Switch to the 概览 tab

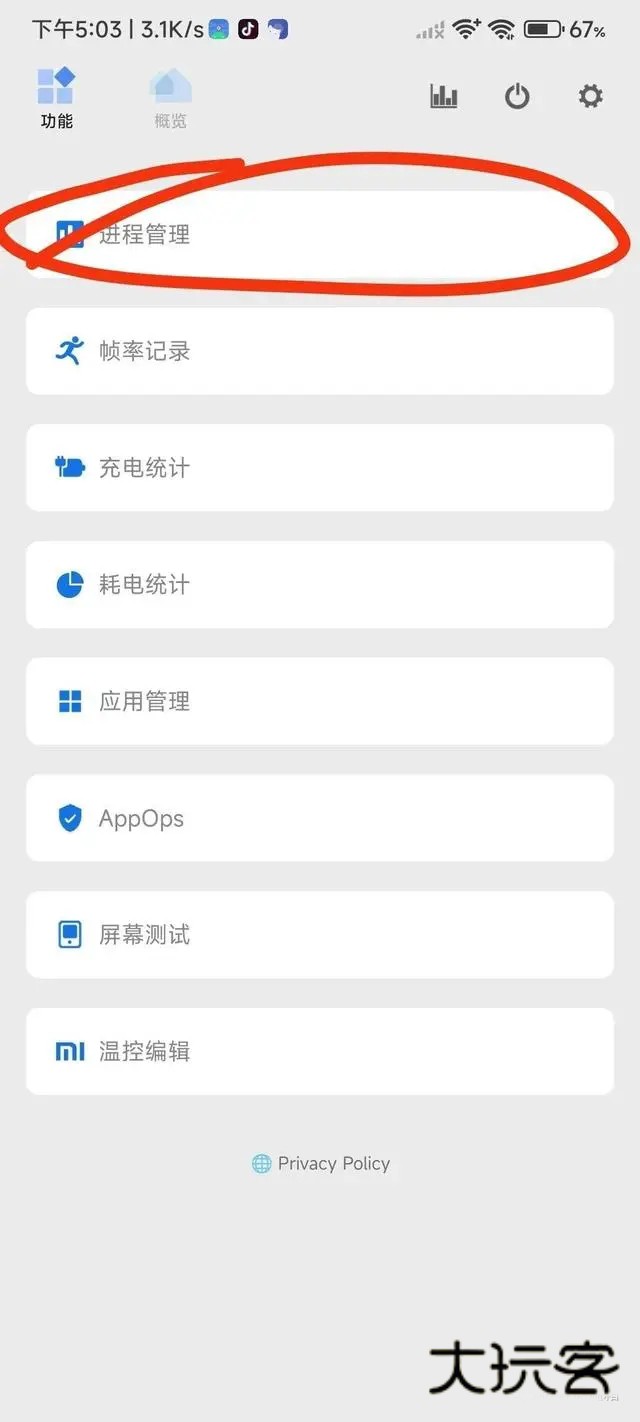170,99
